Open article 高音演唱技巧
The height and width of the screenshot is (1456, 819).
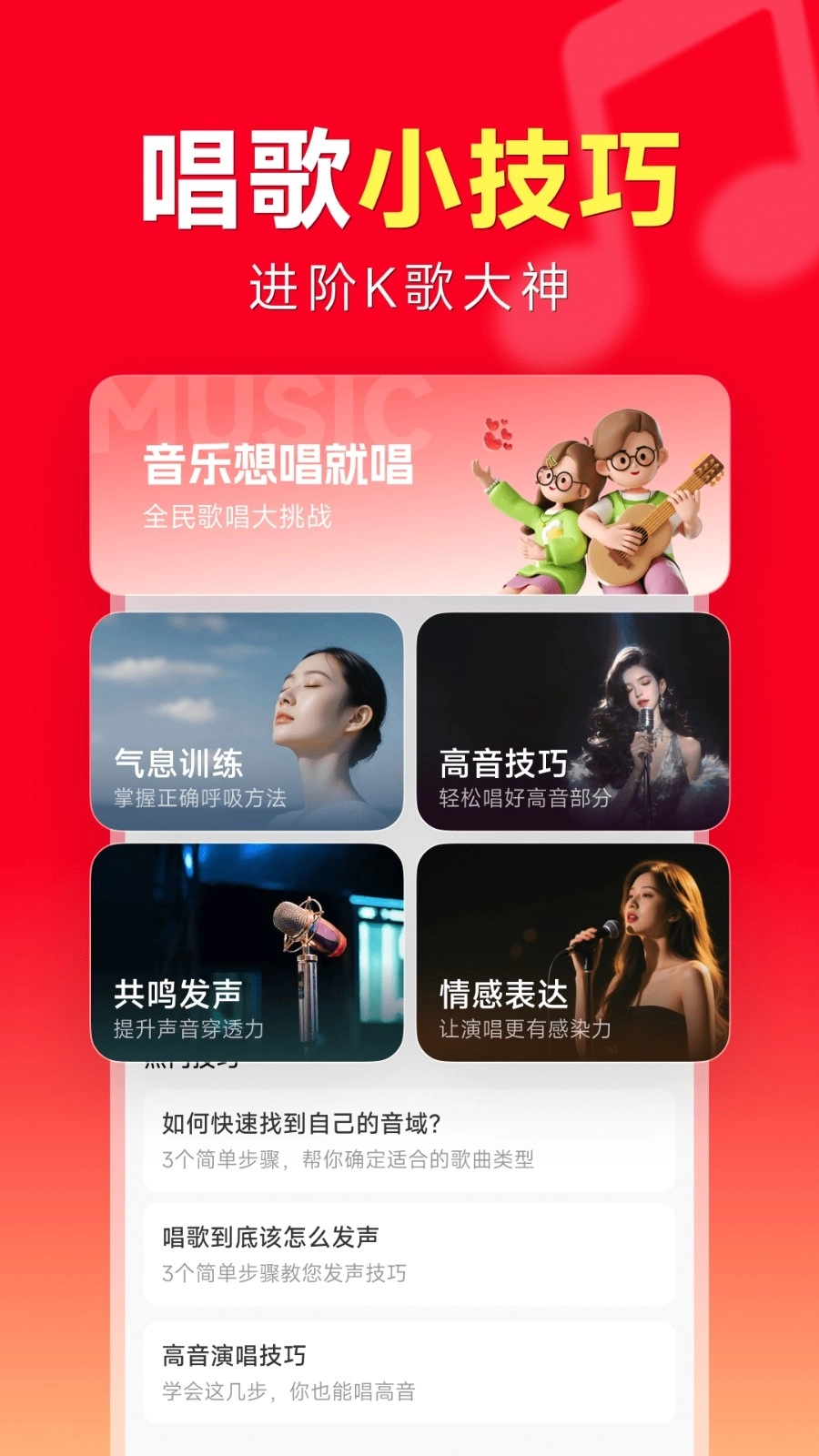[x=409, y=1374]
